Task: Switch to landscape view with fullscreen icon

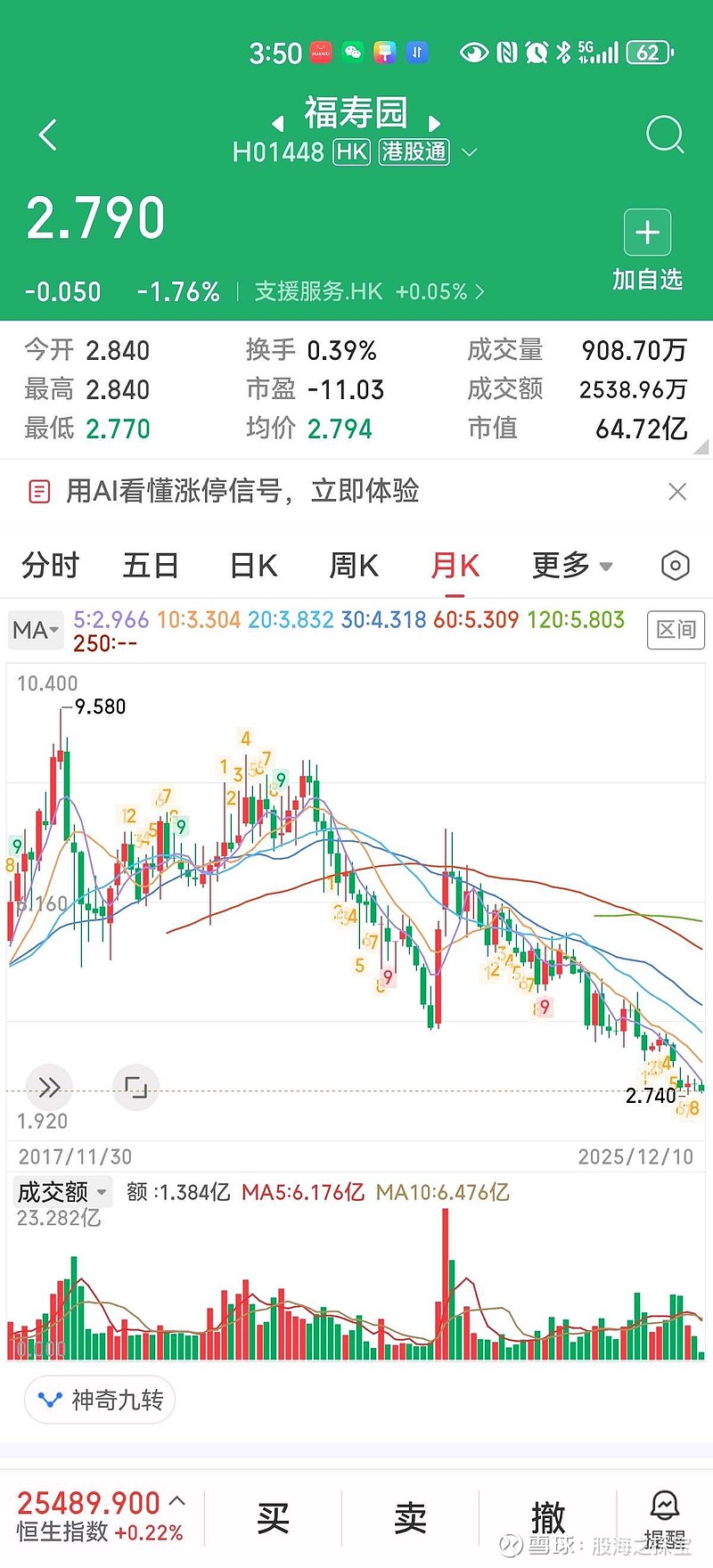Action: point(135,1087)
